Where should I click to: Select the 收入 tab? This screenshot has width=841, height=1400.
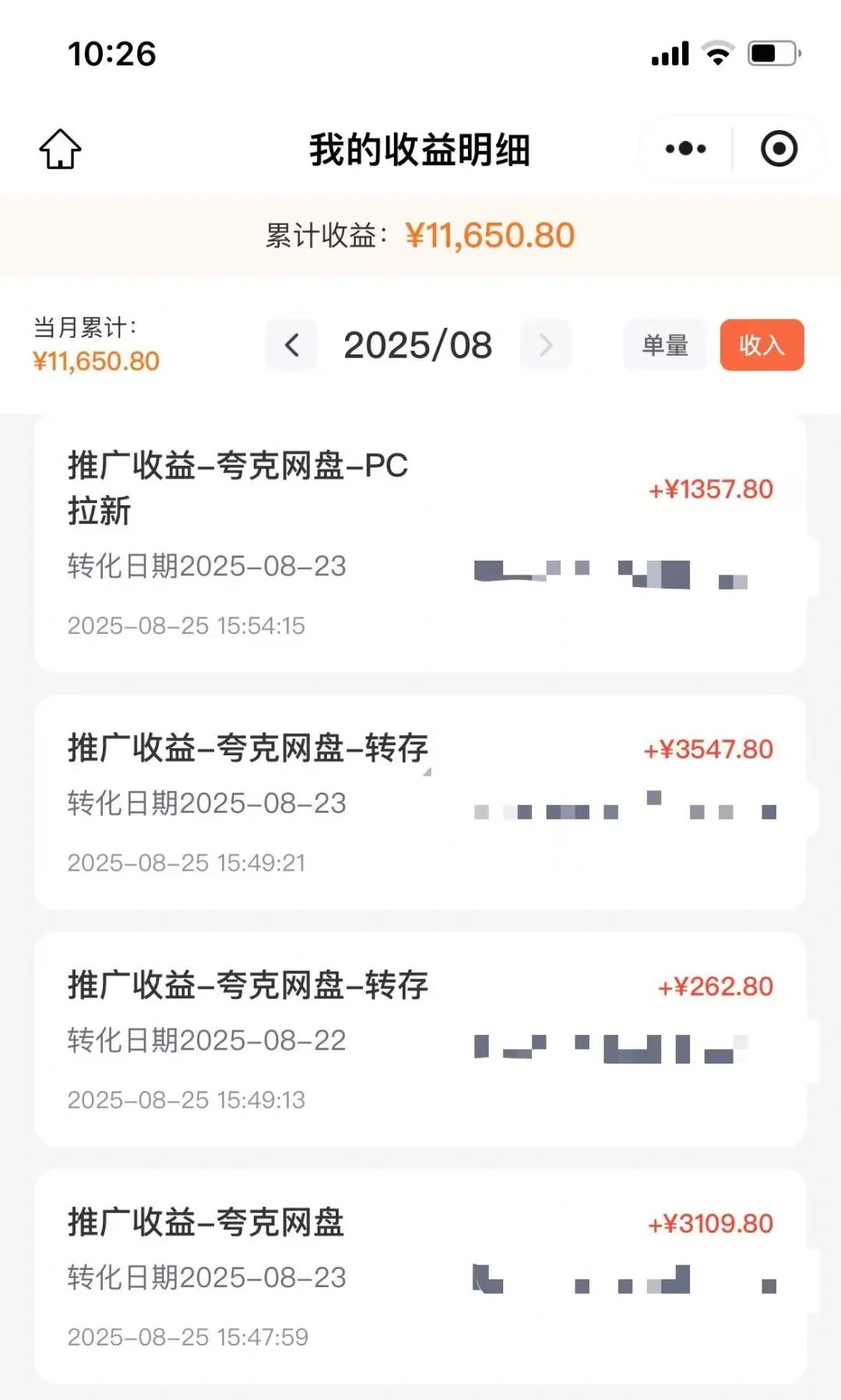(762, 345)
